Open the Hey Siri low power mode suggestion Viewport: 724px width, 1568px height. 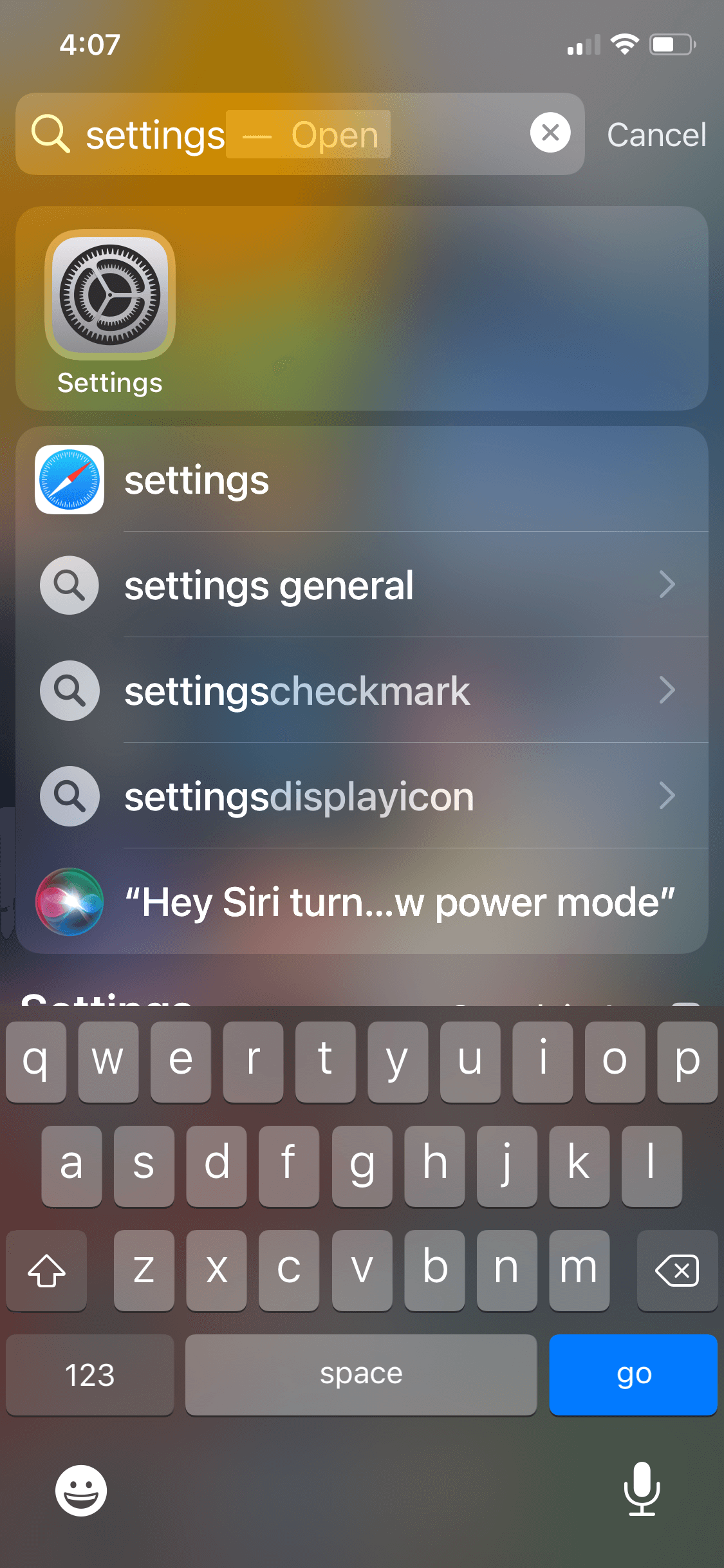point(362,902)
